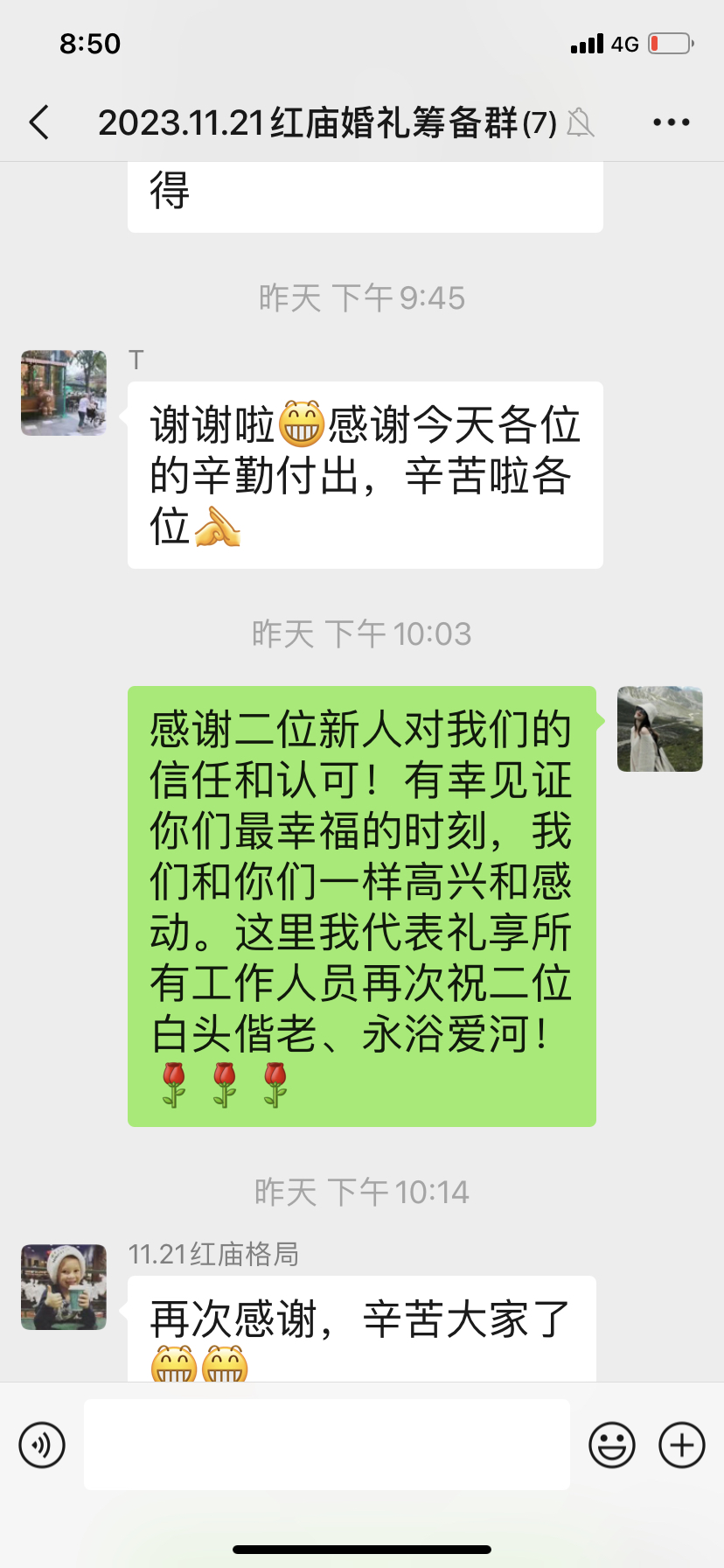Switch to voice message input
Viewport: 724px width, 1568px height.
42,1445
